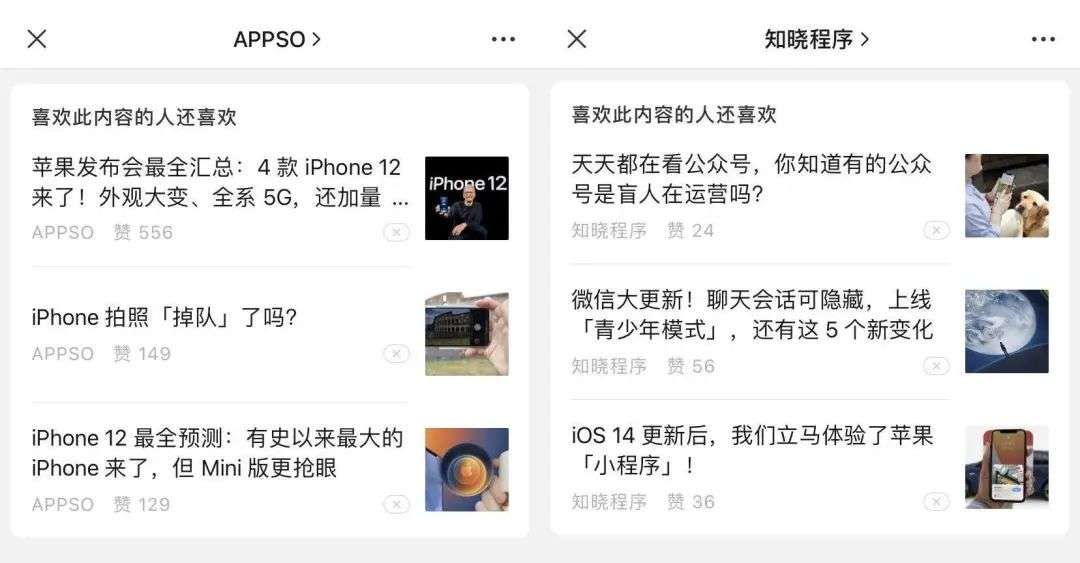Open the 知晓程序 account title link

pyautogui.click(x=816, y=39)
